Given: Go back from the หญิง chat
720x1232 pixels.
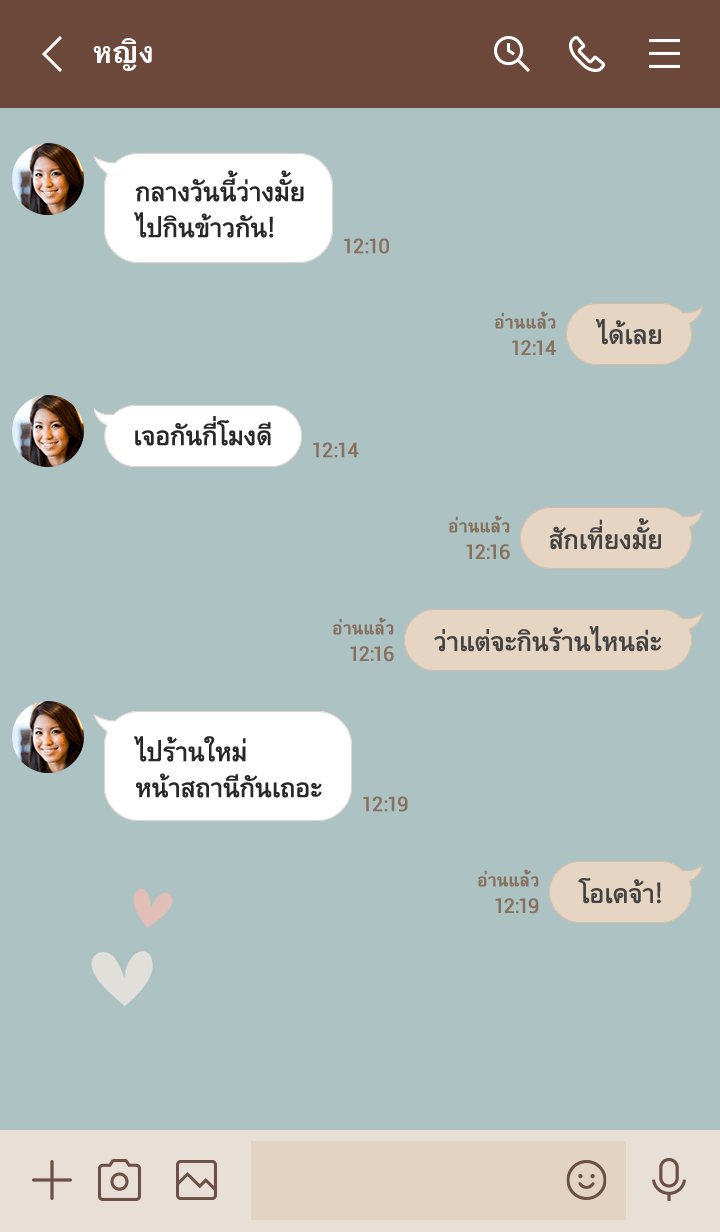Looking at the screenshot, I should 52,54.
